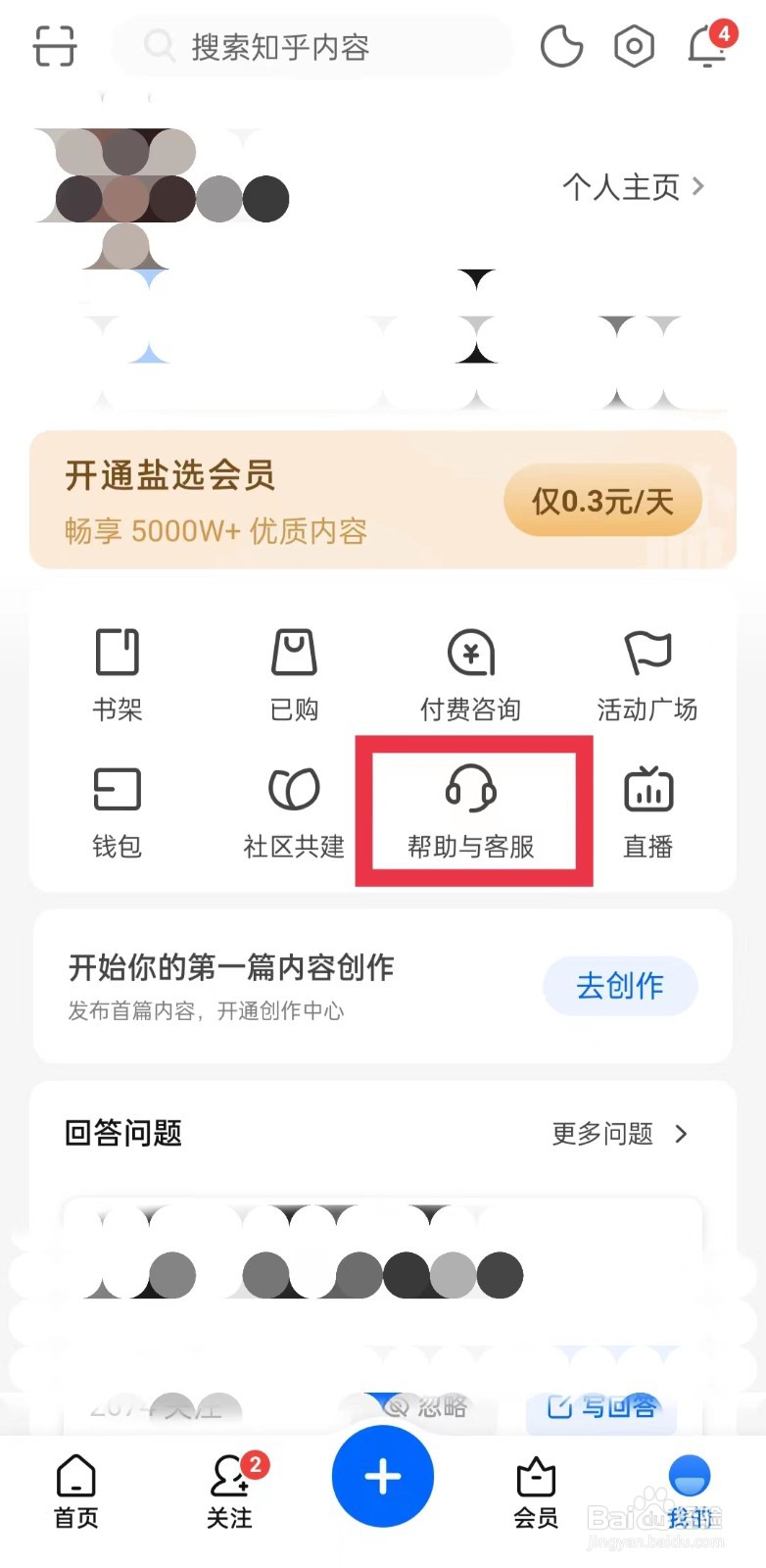
Task: Tap the search bar 搜索知乎内容
Action: pyautogui.click(x=313, y=48)
